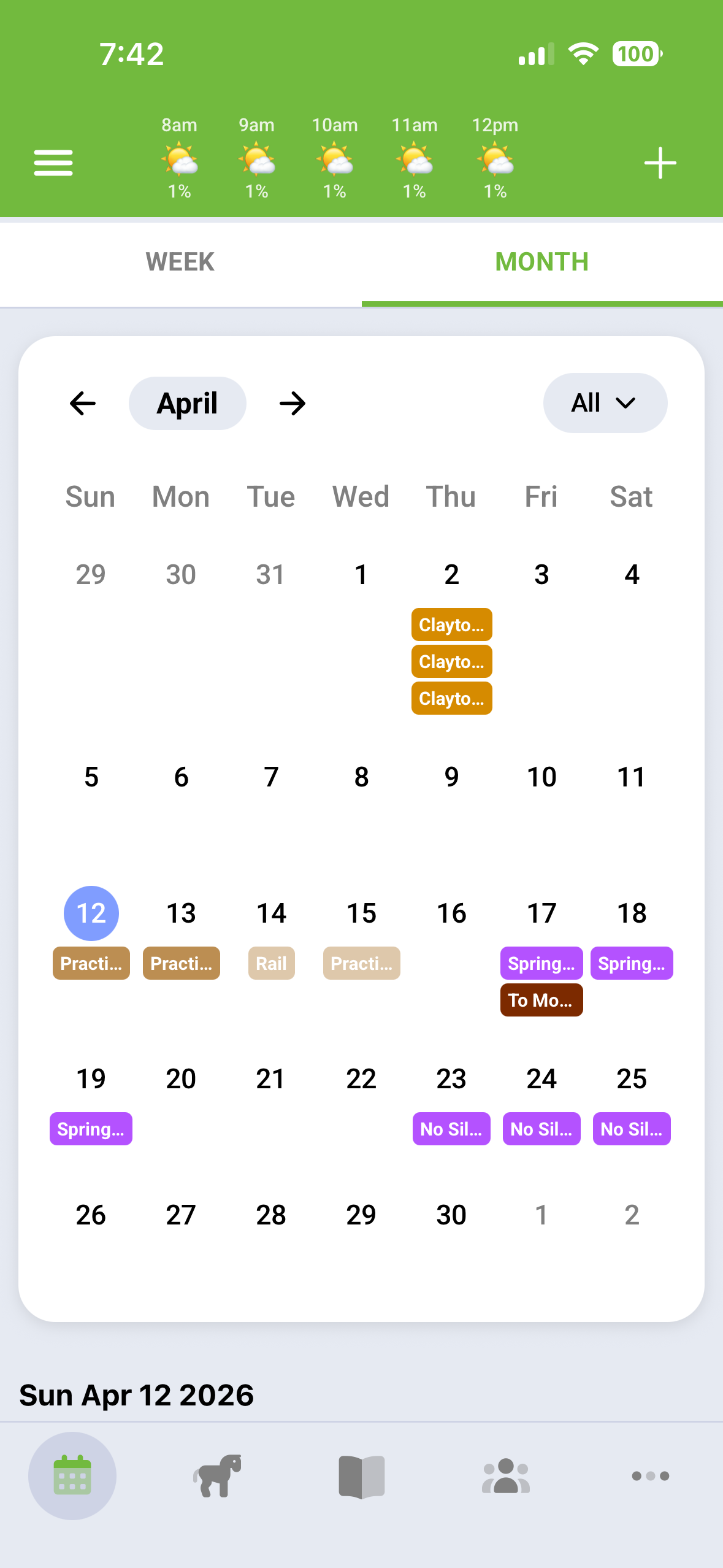Select the To Mo event on April 17
The image size is (723, 1568).
(541, 1000)
